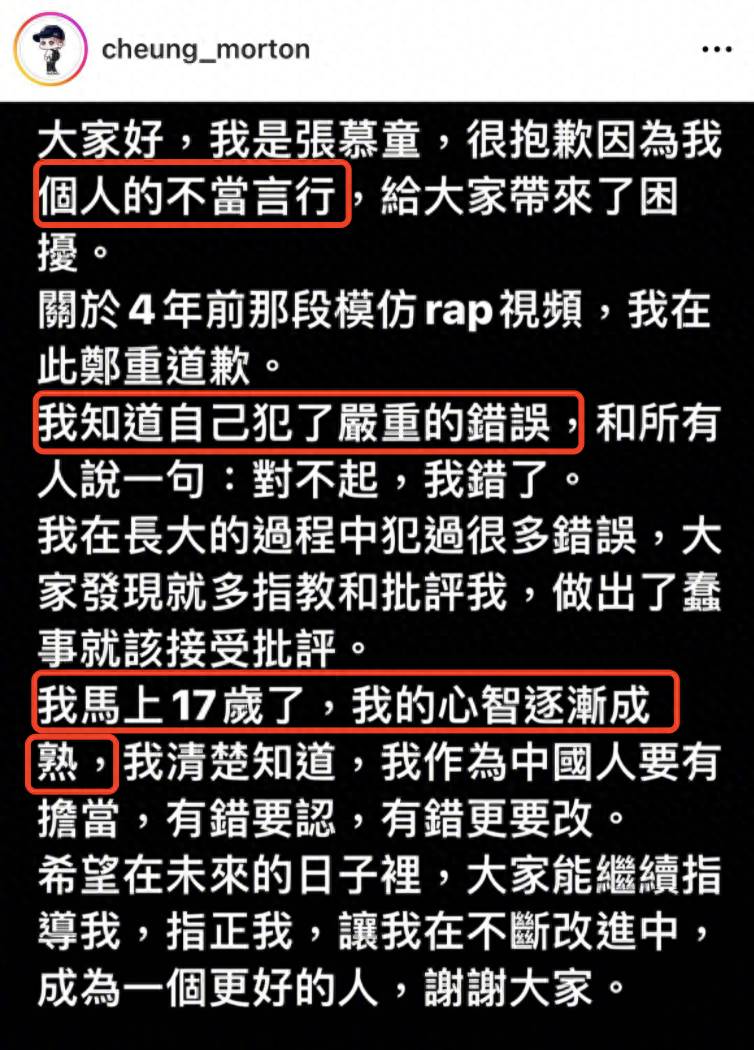Open the post's three-dot overflow menu

714,49
